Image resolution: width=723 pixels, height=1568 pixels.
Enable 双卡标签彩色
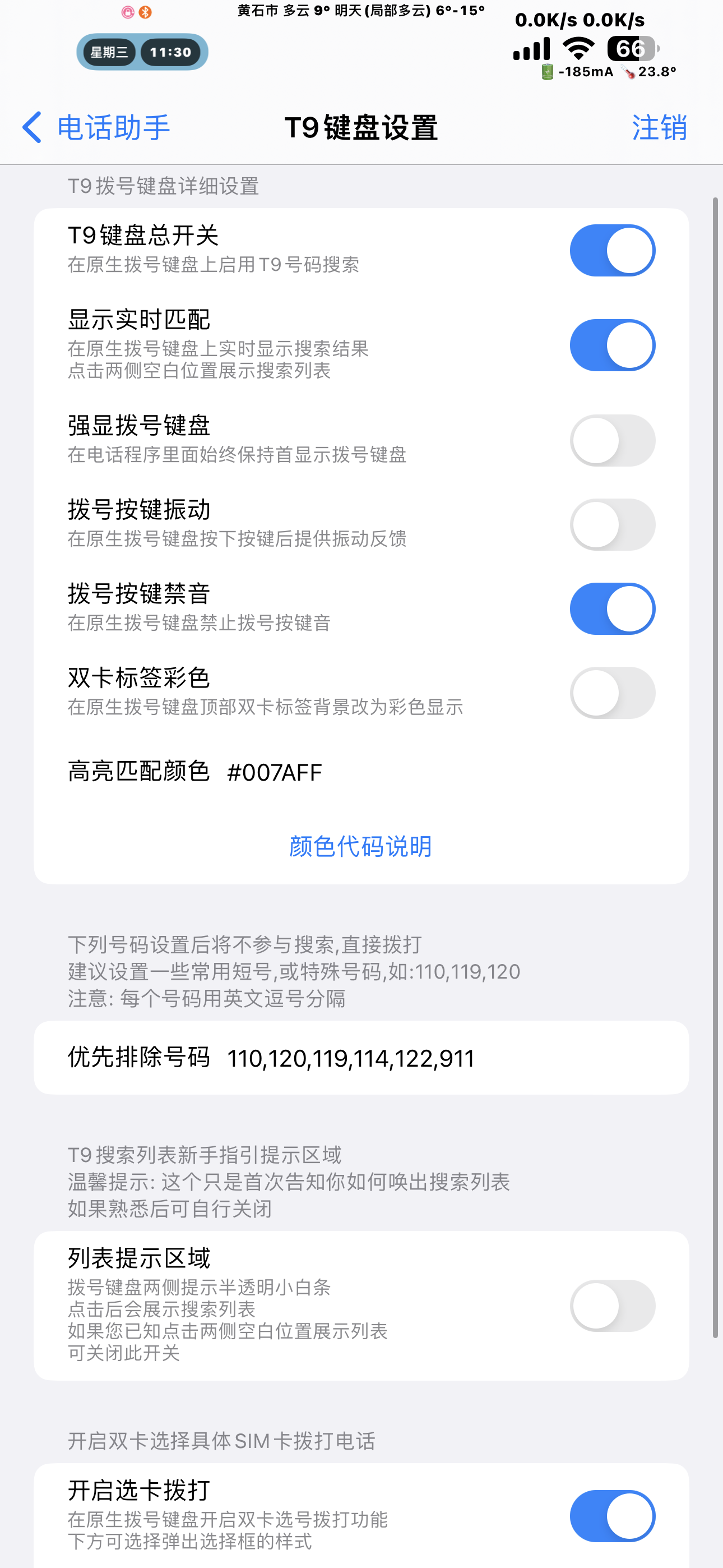pyautogui.click(x=612, y=692)
